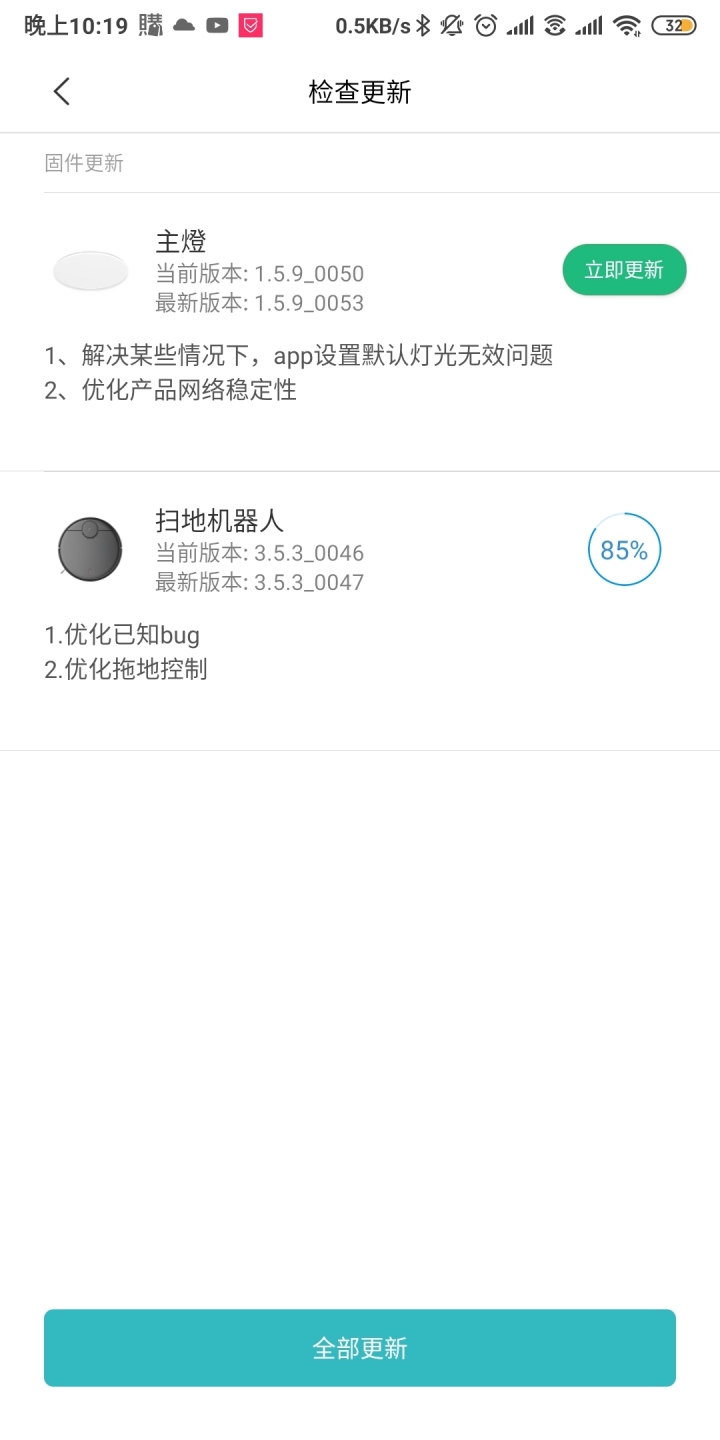Viewport: 720px width, 1440px height.
Task: Tap the 全部更新 button
Action: (360, 1348)
